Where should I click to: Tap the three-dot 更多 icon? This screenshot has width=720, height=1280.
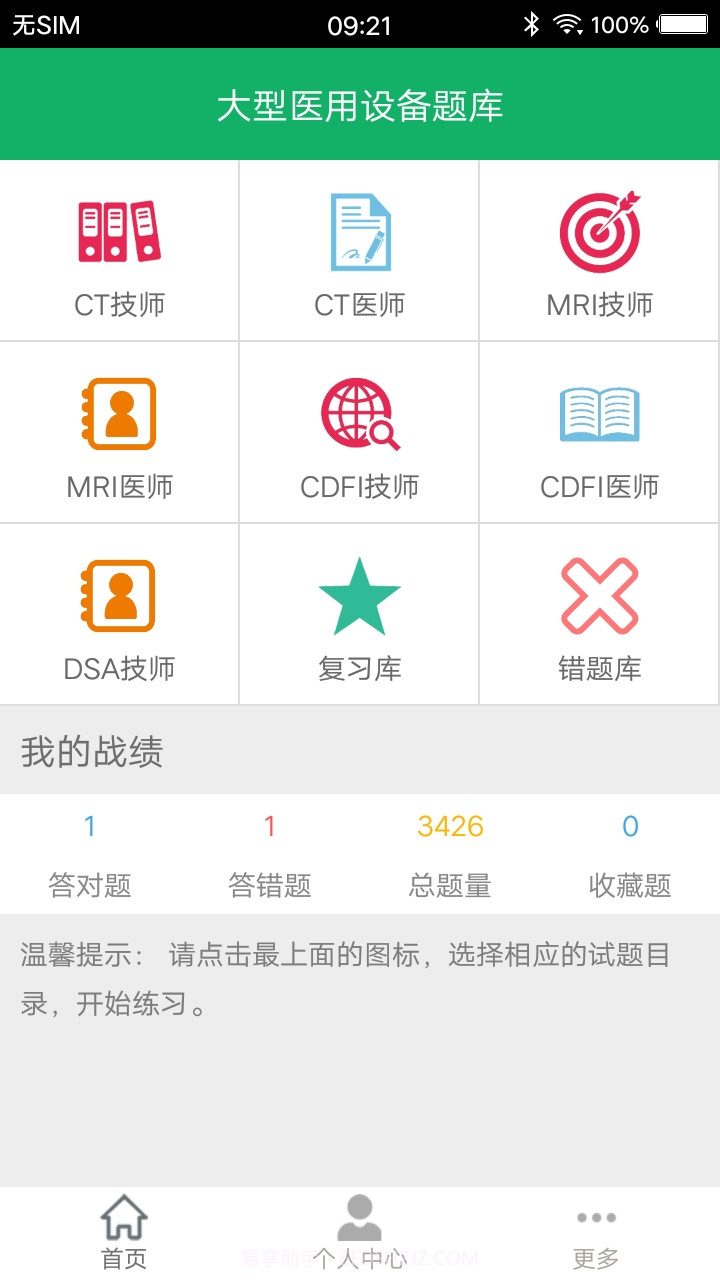click(x=597, y=1217)
